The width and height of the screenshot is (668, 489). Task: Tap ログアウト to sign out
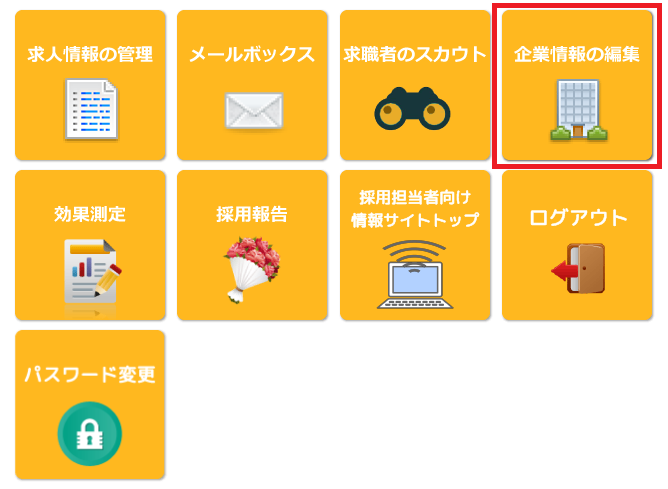(577, 245)
